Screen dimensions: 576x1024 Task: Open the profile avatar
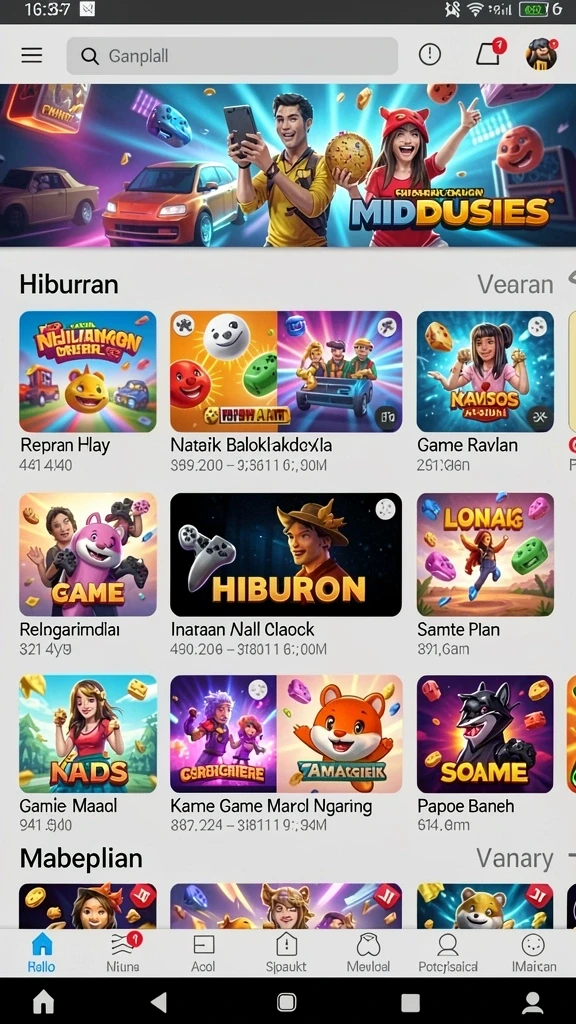[x=541, y=54]
